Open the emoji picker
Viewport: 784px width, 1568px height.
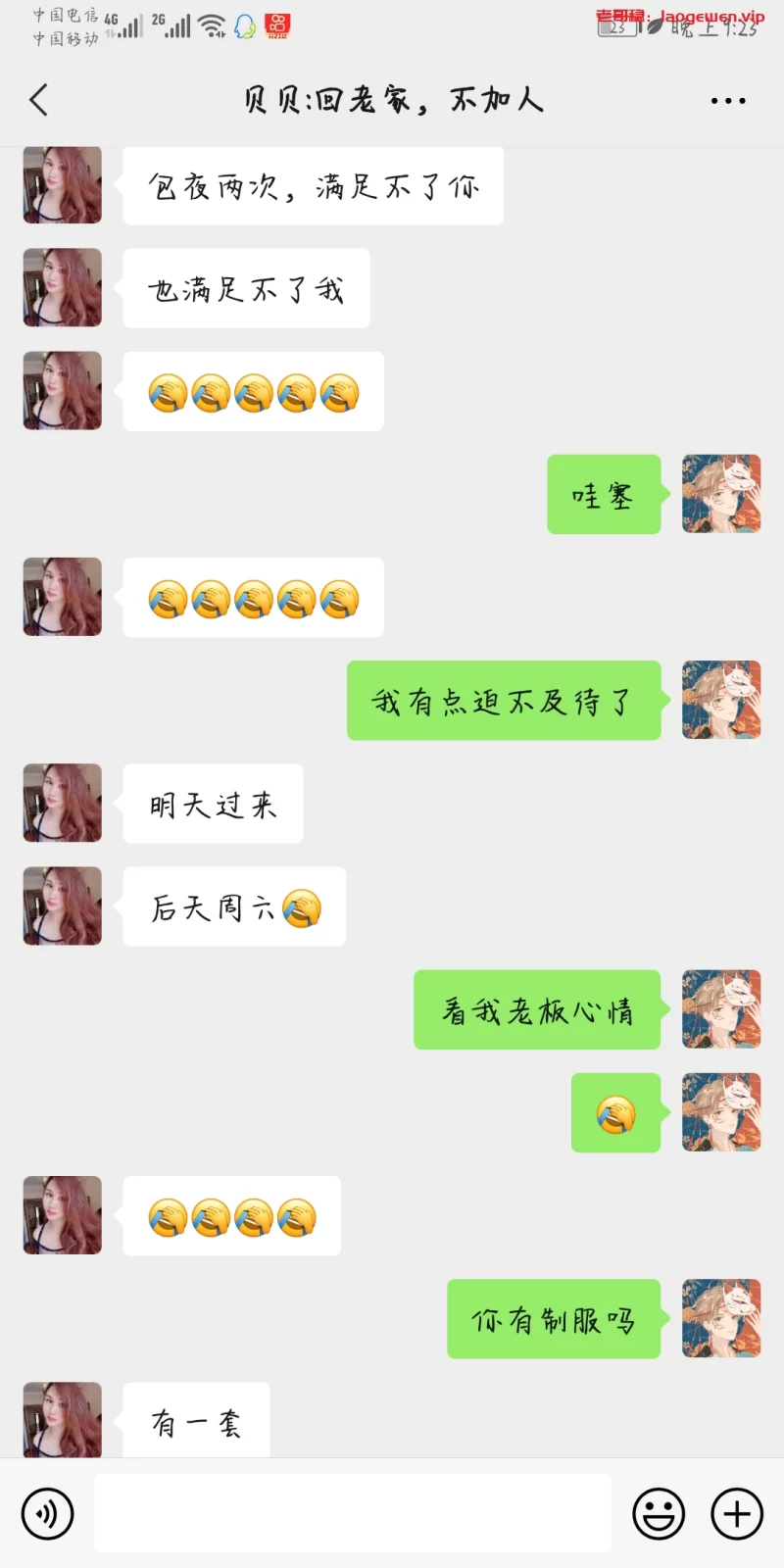tap(659, 1513)
